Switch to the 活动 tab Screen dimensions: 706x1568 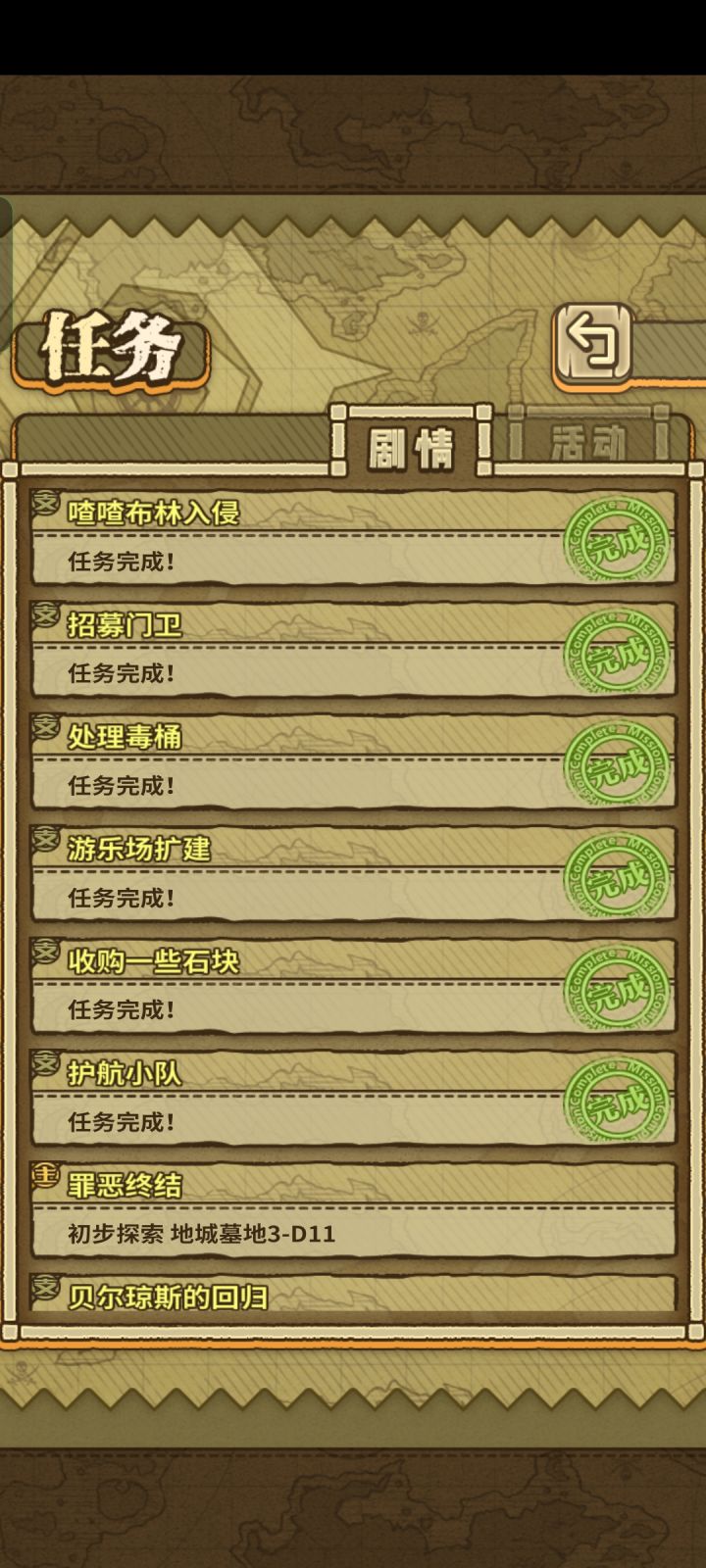586,441
